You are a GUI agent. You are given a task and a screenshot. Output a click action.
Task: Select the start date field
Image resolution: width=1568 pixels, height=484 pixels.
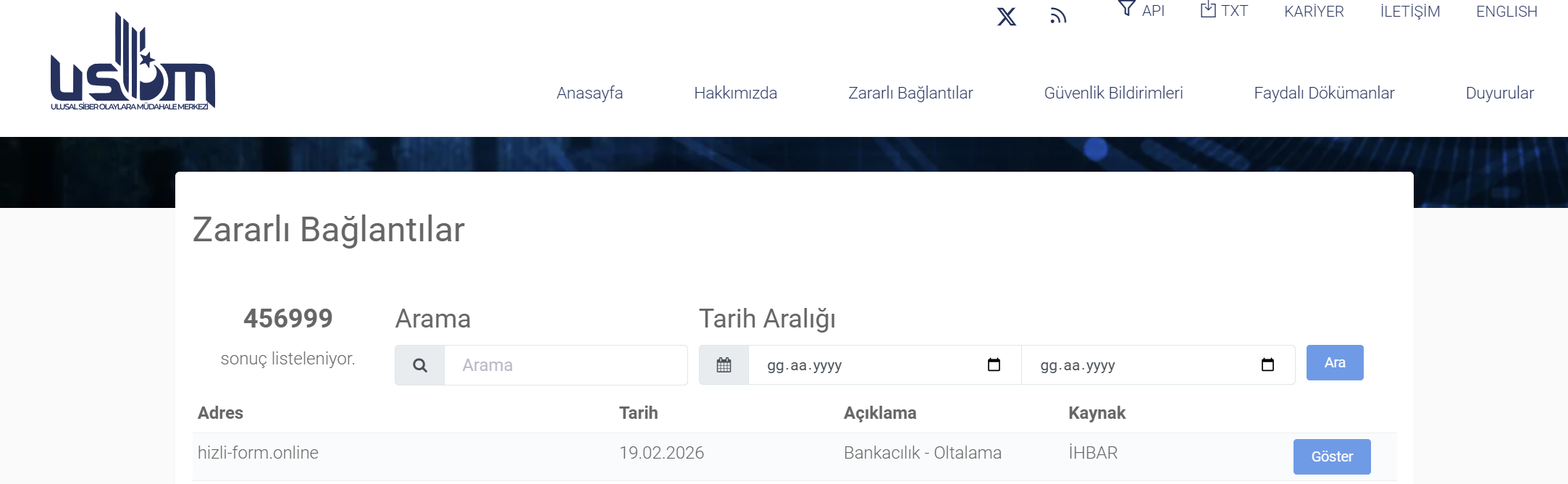(884, 365)
